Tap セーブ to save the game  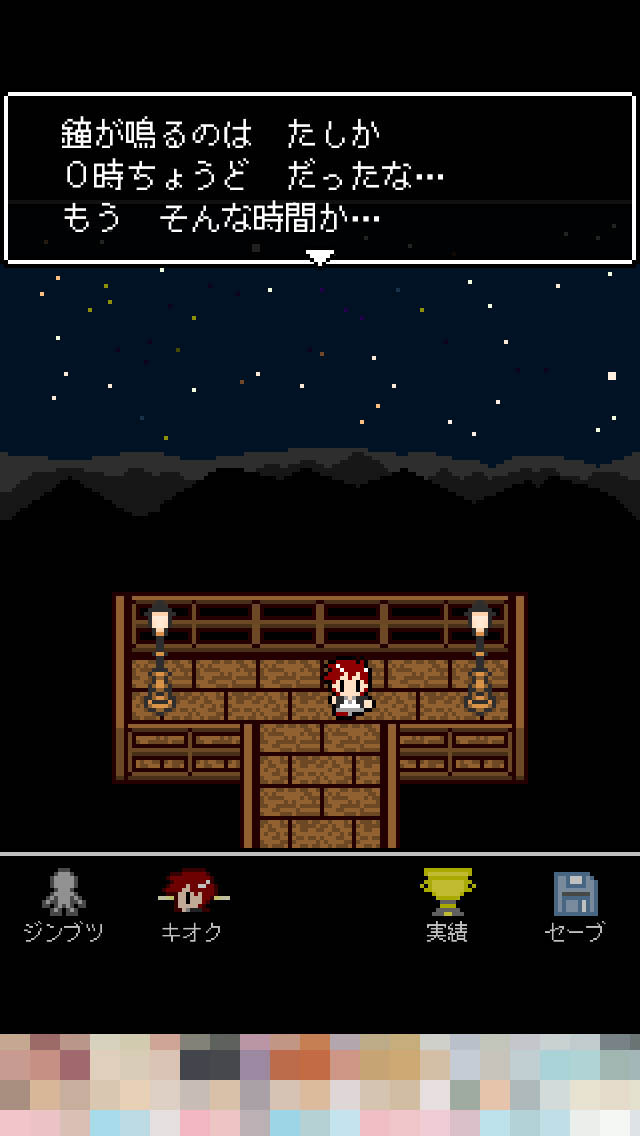(575, 905)
